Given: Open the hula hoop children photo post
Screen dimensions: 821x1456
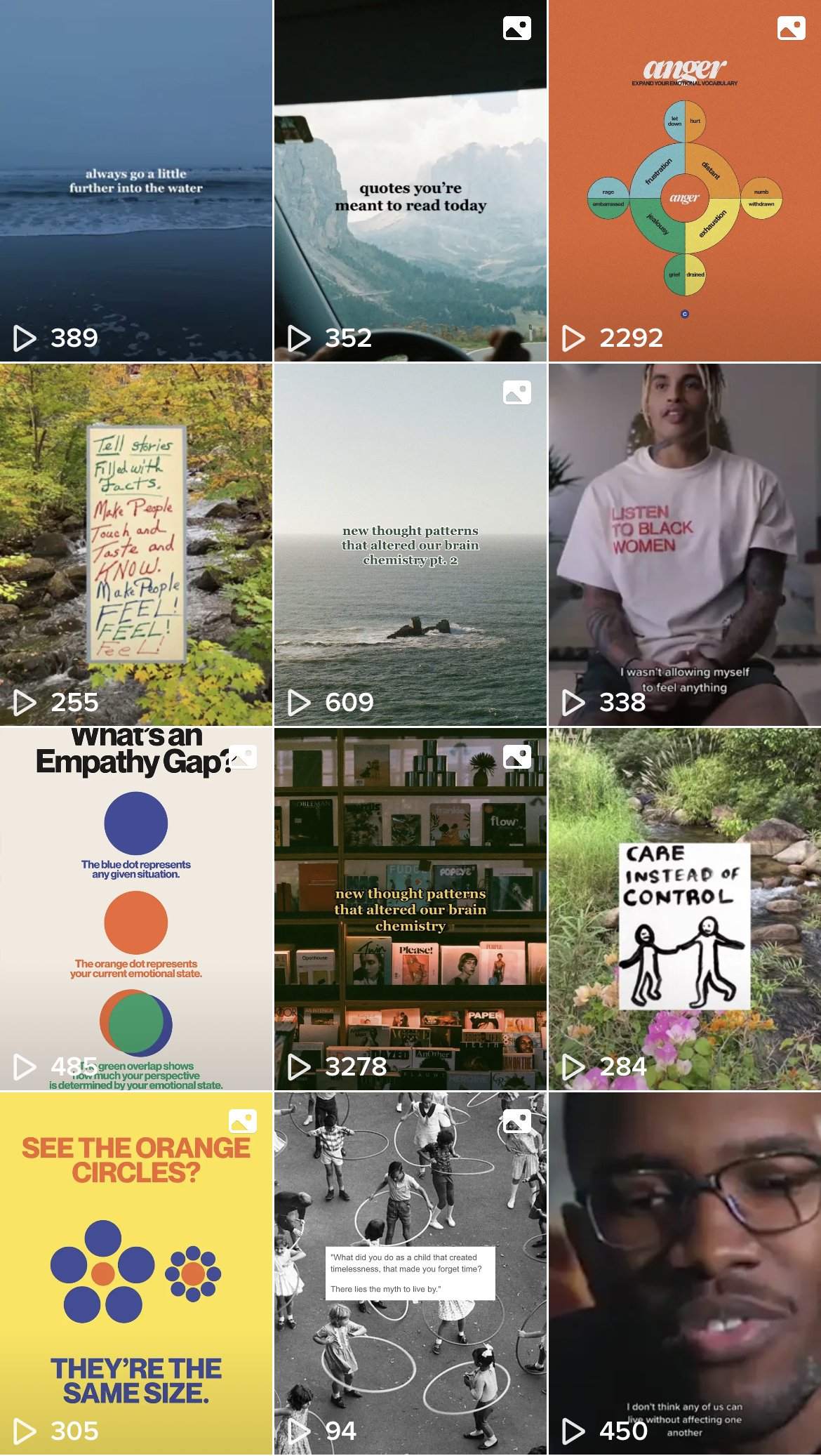Looking at the screenshot, I should 410,1273.
